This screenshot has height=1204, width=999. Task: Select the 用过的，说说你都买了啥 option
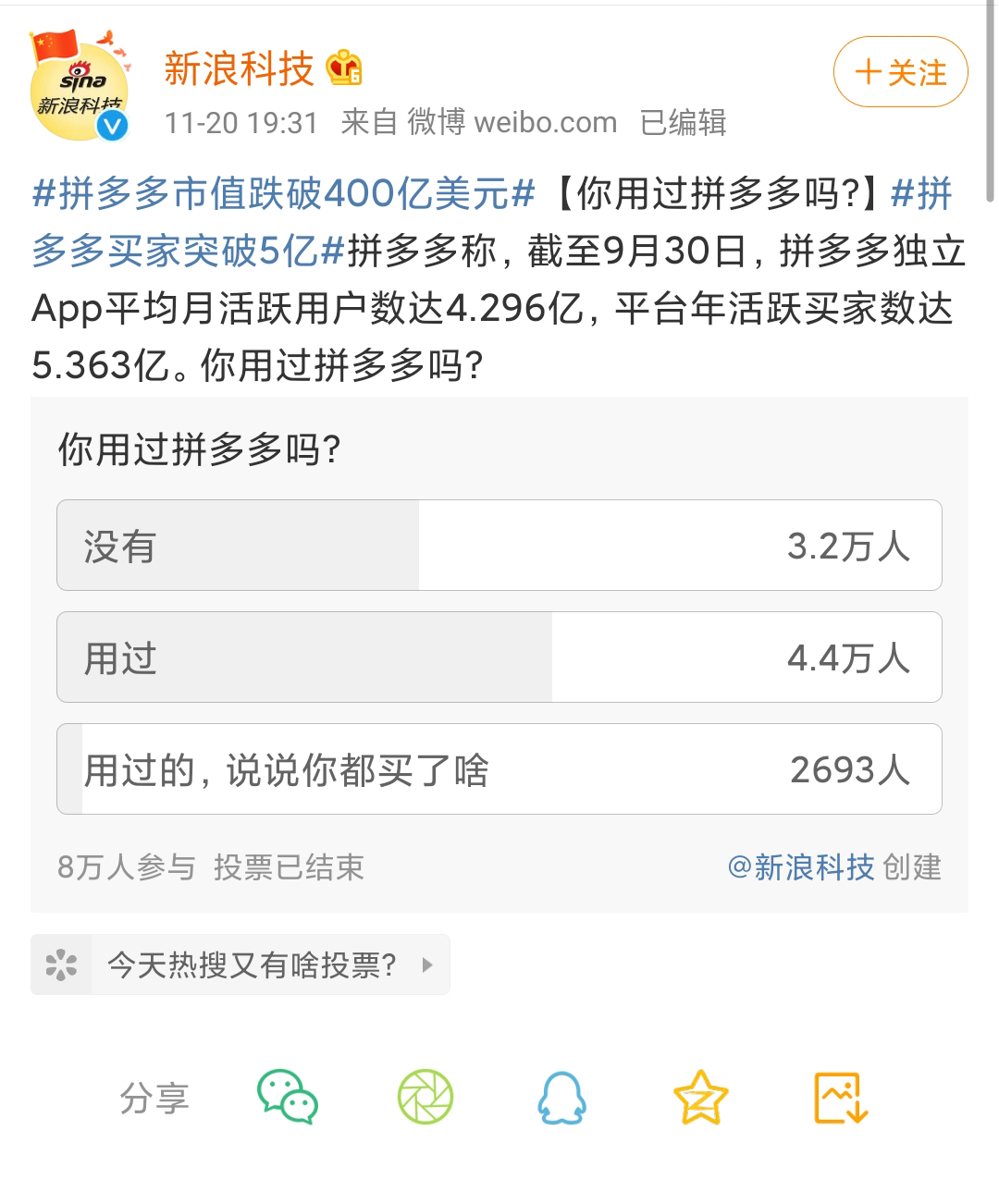pos(499,769)
